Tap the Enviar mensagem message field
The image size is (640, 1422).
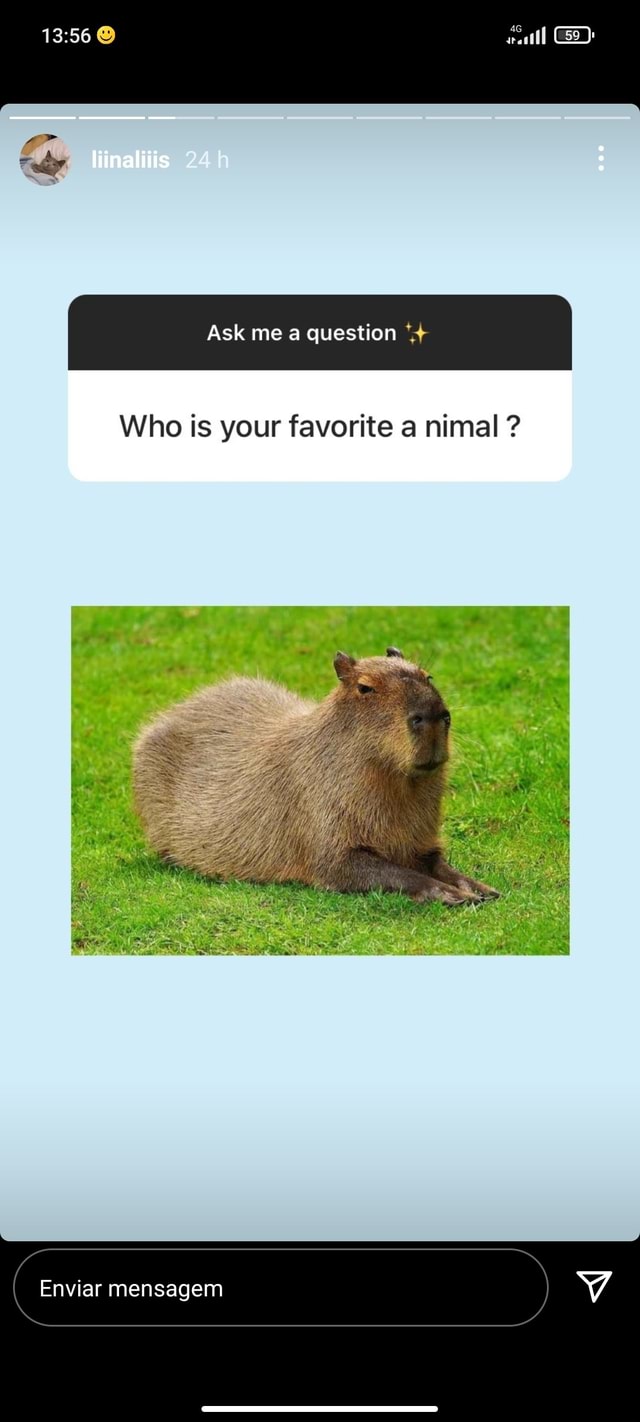280,1288
